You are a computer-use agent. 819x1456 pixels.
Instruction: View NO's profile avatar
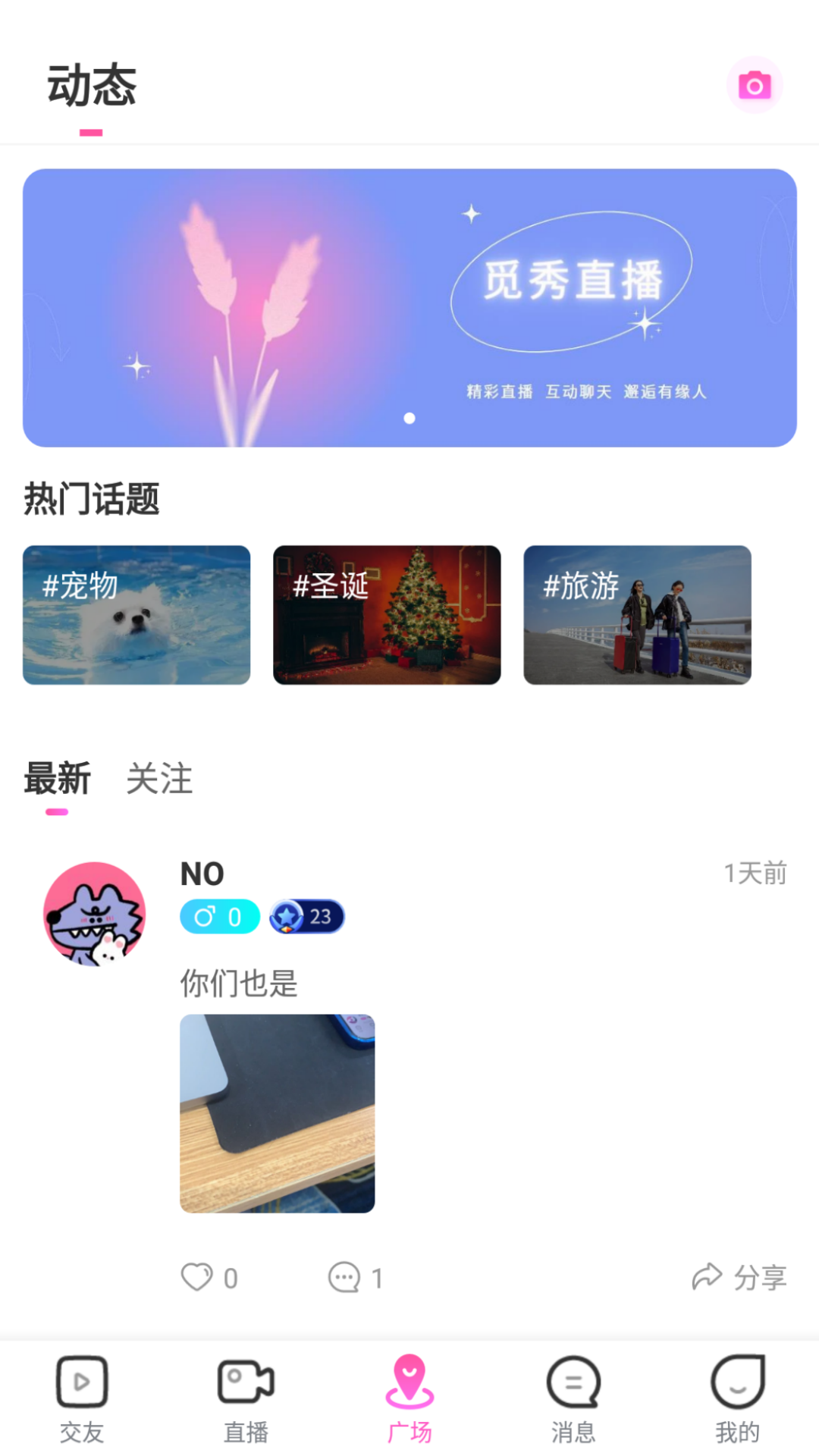(x=95, y=914)
